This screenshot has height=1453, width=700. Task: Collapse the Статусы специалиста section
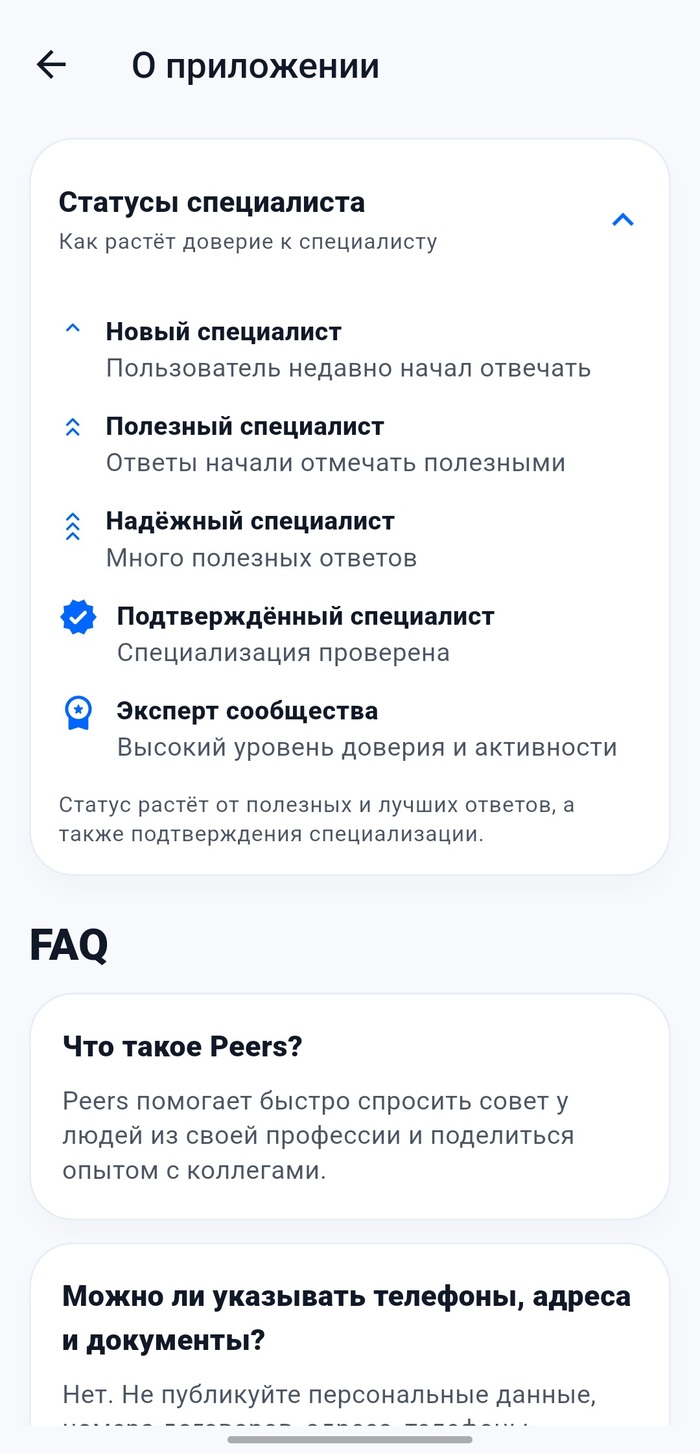[622, 220]
